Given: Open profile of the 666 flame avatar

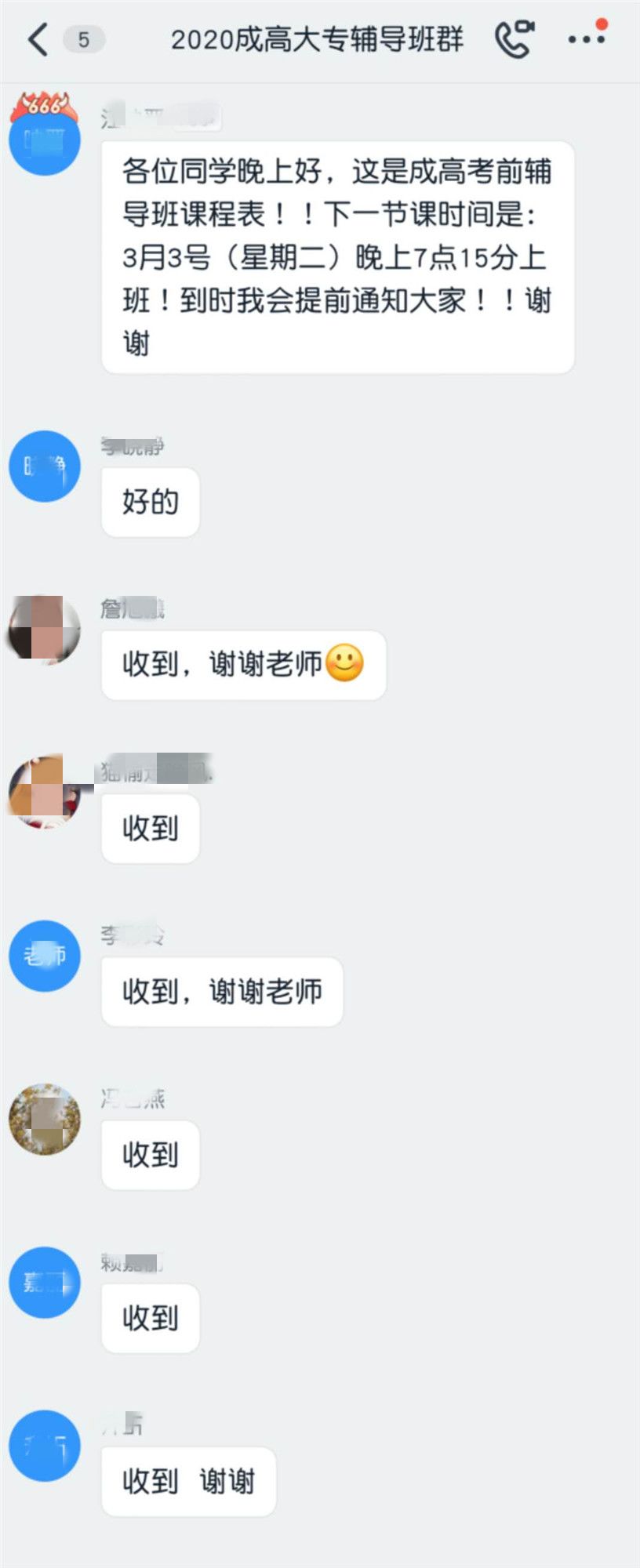Looking at the screenshot, I should 44,138.
